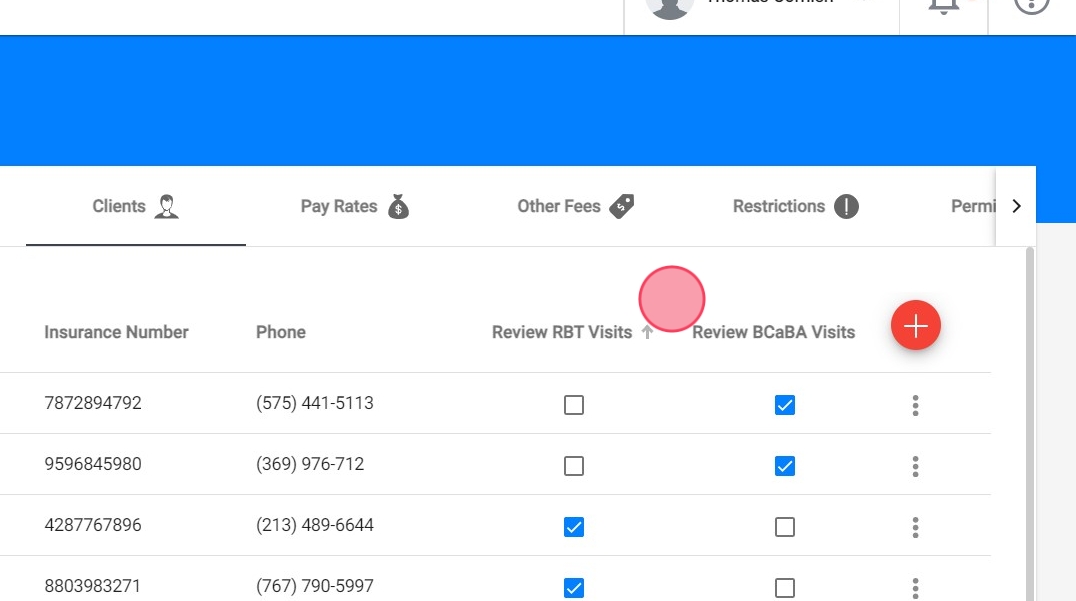The width and height of the screenshot is (1076, 601).
Task: Switch to the Other Fees tab
Action: click(575, 207)
